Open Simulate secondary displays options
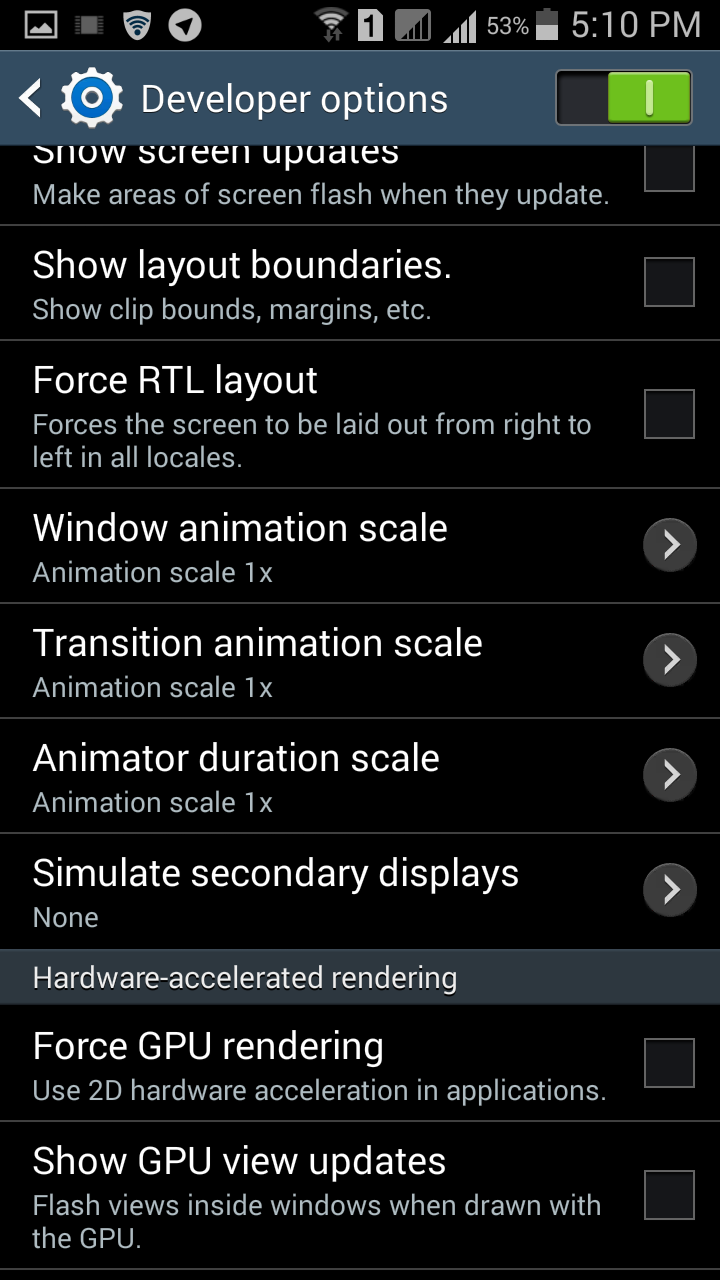 (360, 891)
